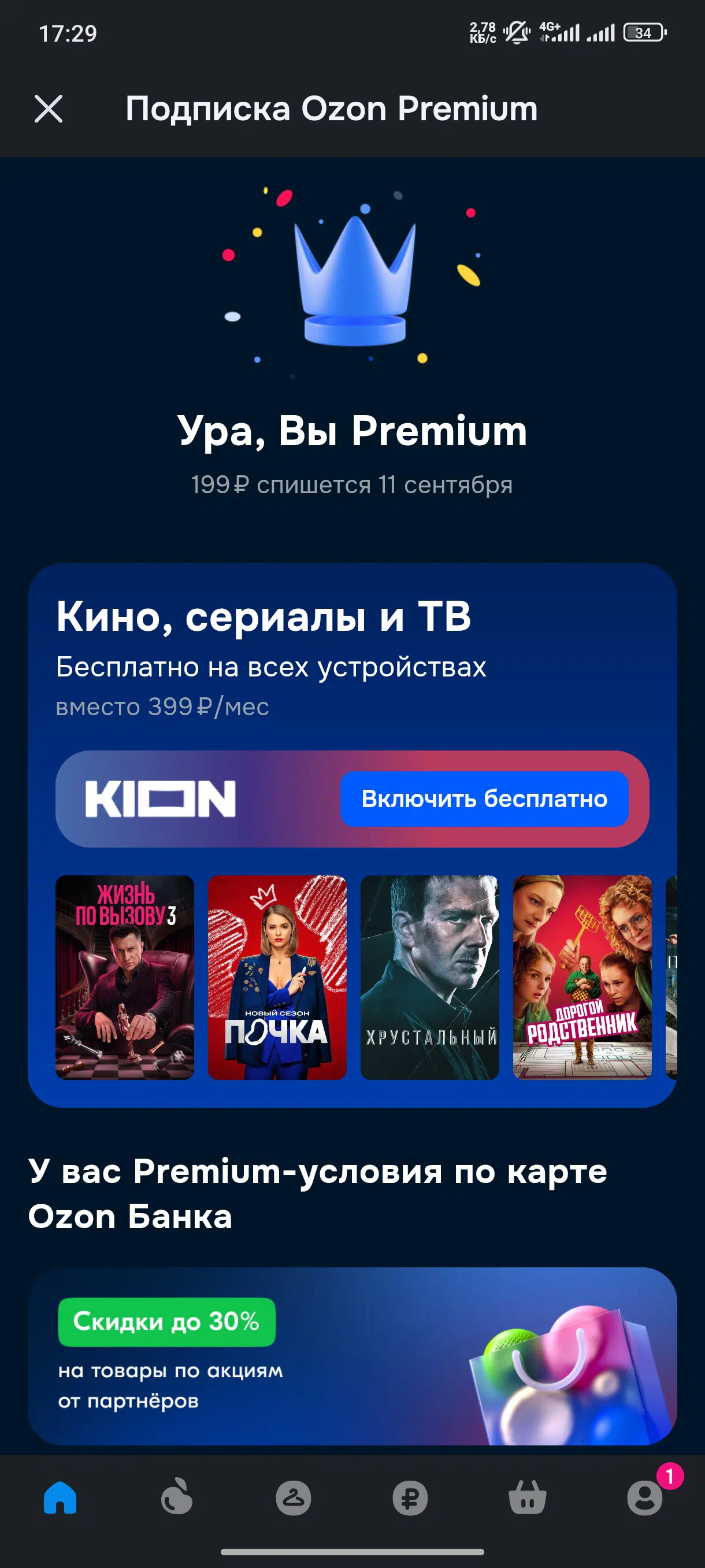Screen dimensions: 705x1568
Task: Open the Жизнь по вызову 3 poster
Action: [x=125, y=977]
